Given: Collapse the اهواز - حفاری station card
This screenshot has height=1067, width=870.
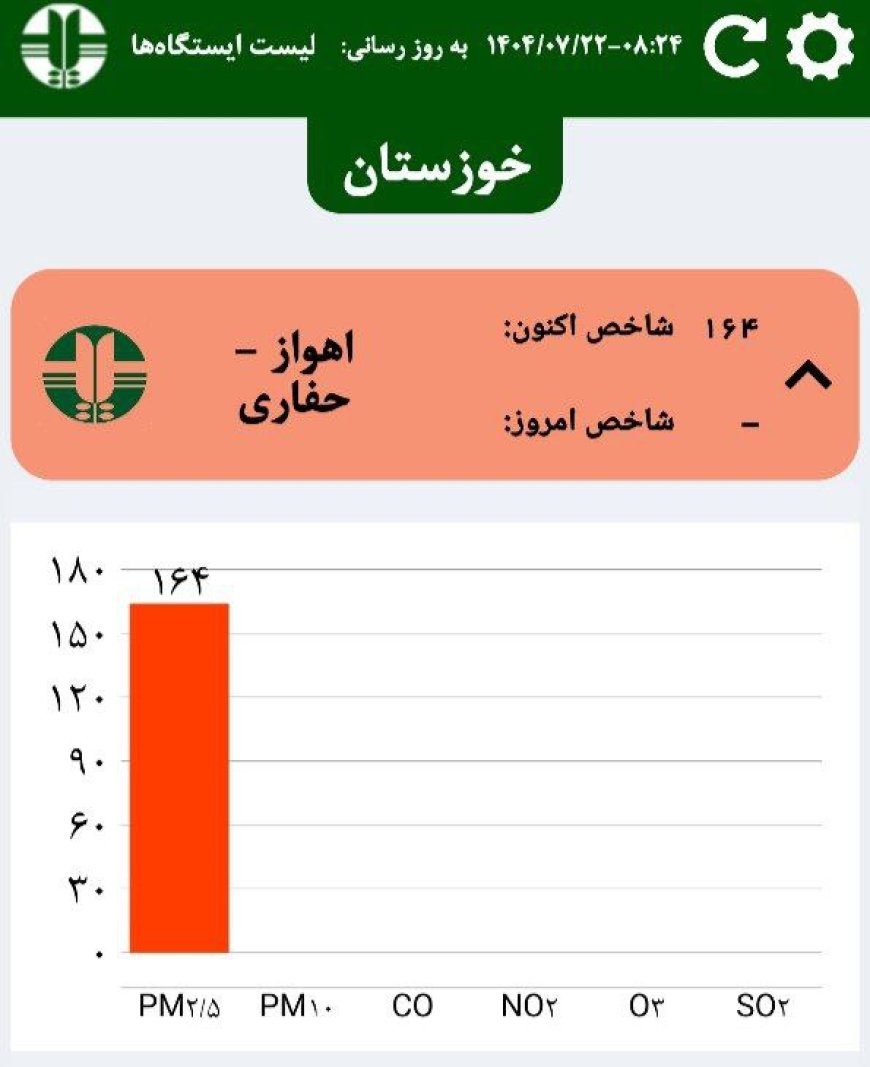Looking at the screenshot, I should tap(808, 376).
